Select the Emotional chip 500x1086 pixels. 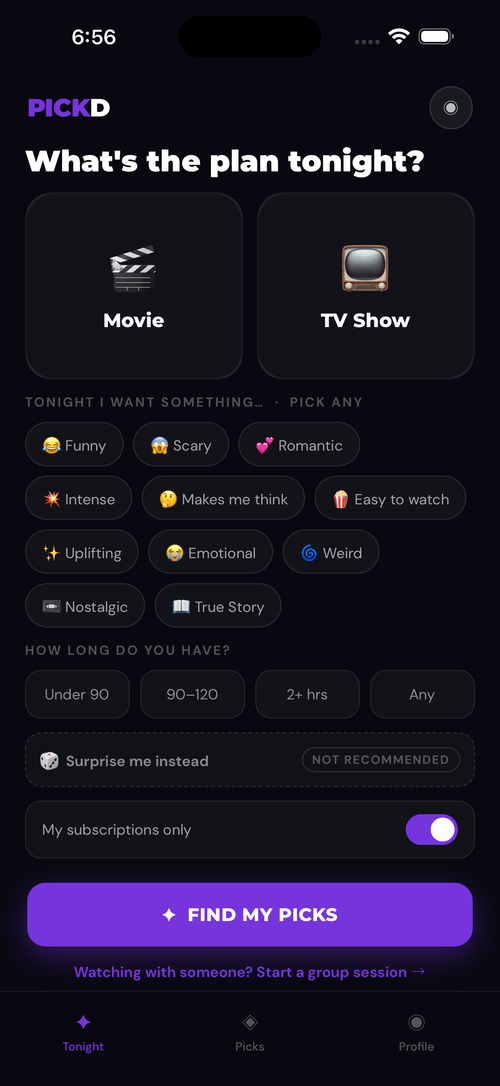point(211,553)
